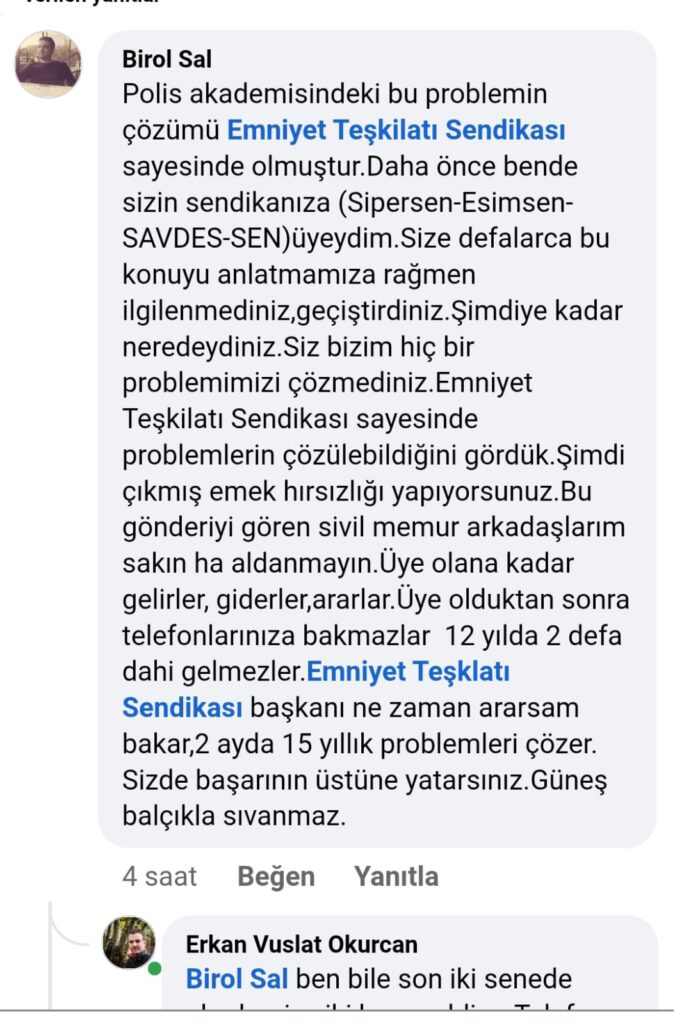Reply to Birol Sal's comment with Yanıtla
675x1024 pixels.
tap(396, 877)
